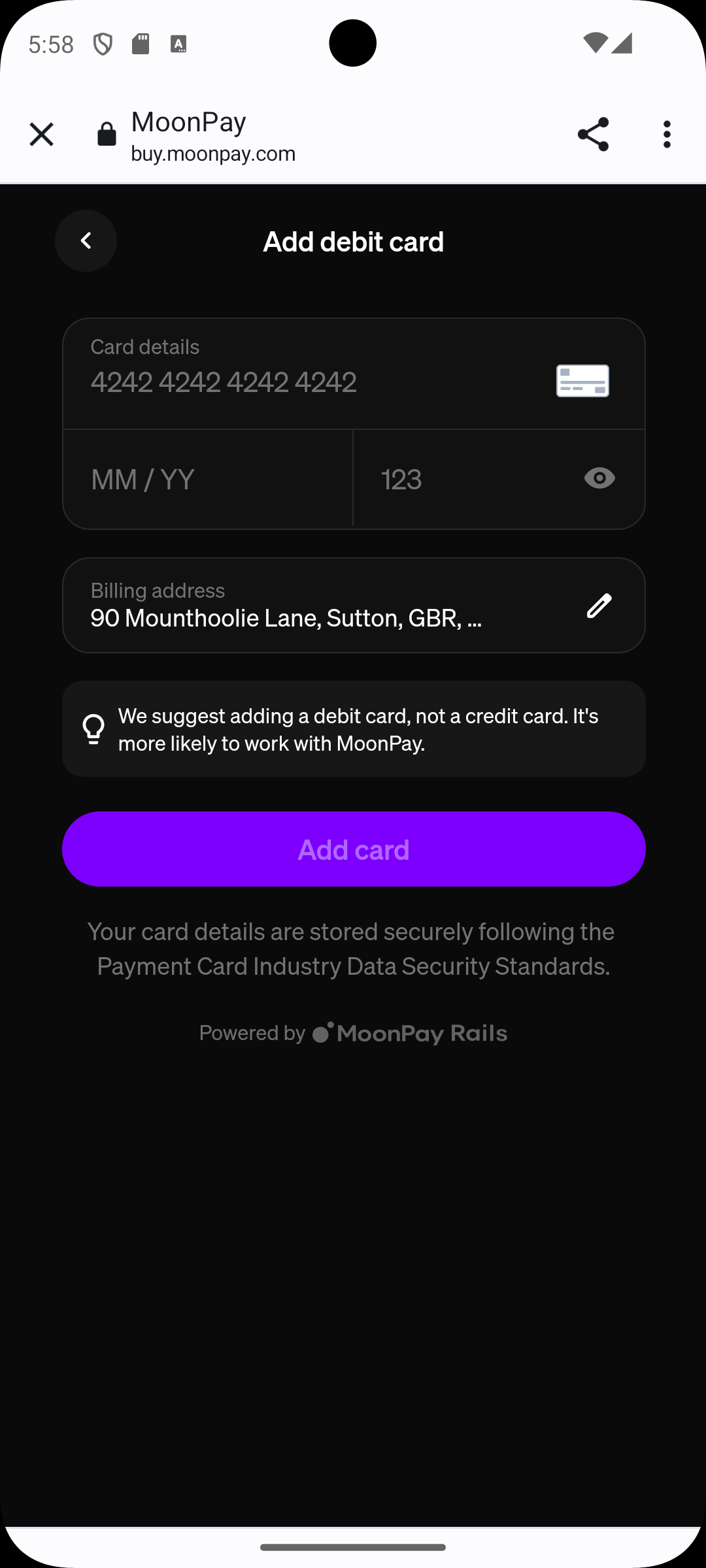
Task: Focus the MM / YY expiry field
Action: [x=208, y=478]
